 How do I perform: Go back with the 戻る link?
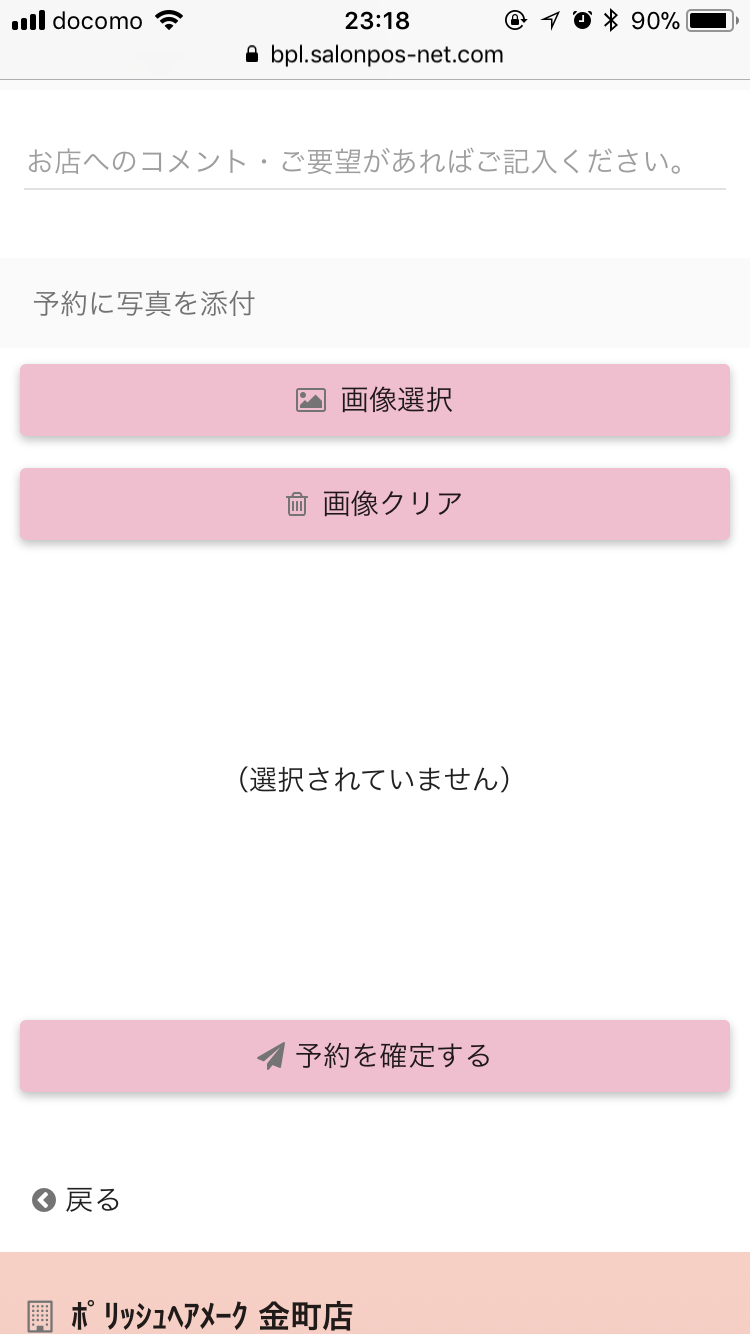click(76, 1200)
